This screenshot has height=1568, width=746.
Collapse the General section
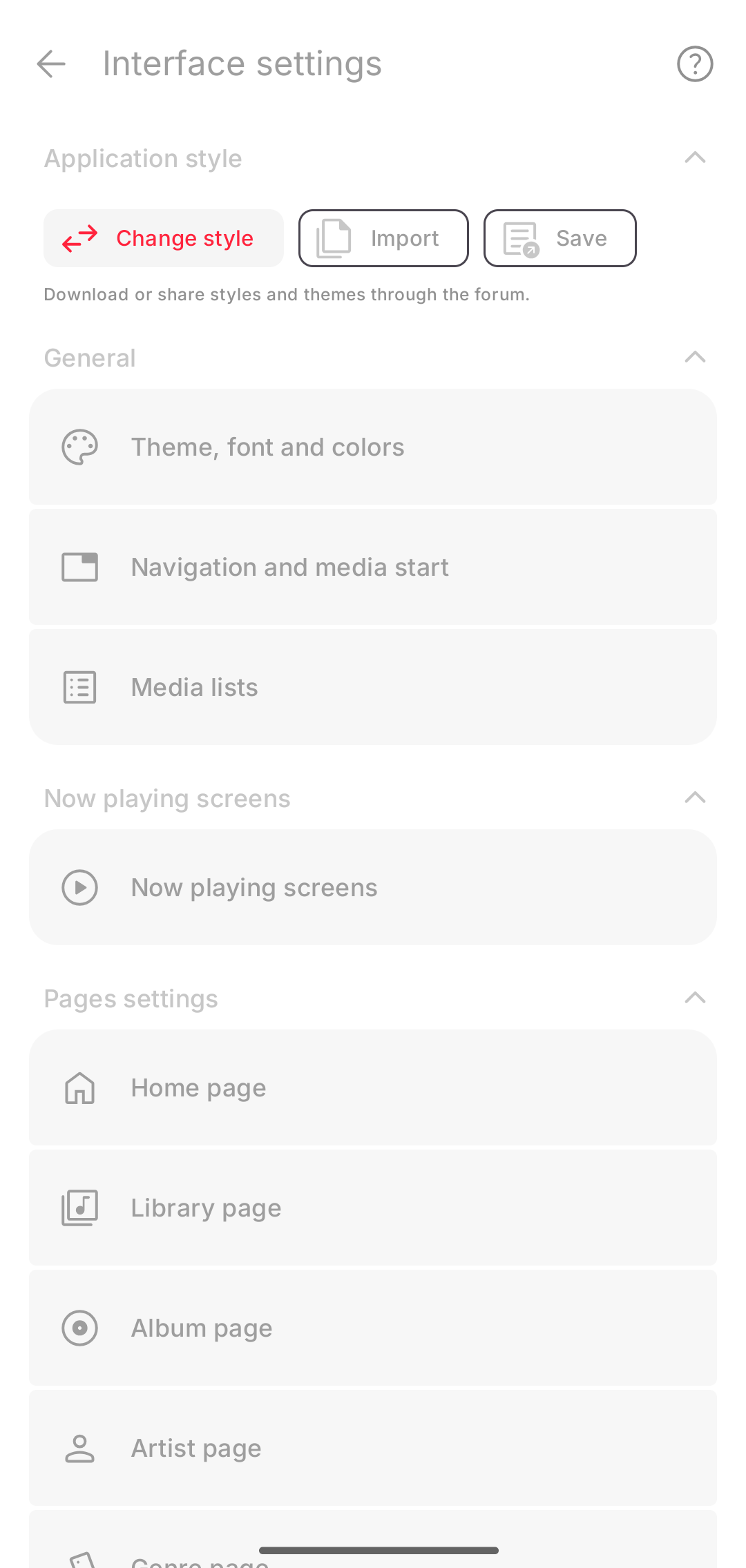point(694,358)
